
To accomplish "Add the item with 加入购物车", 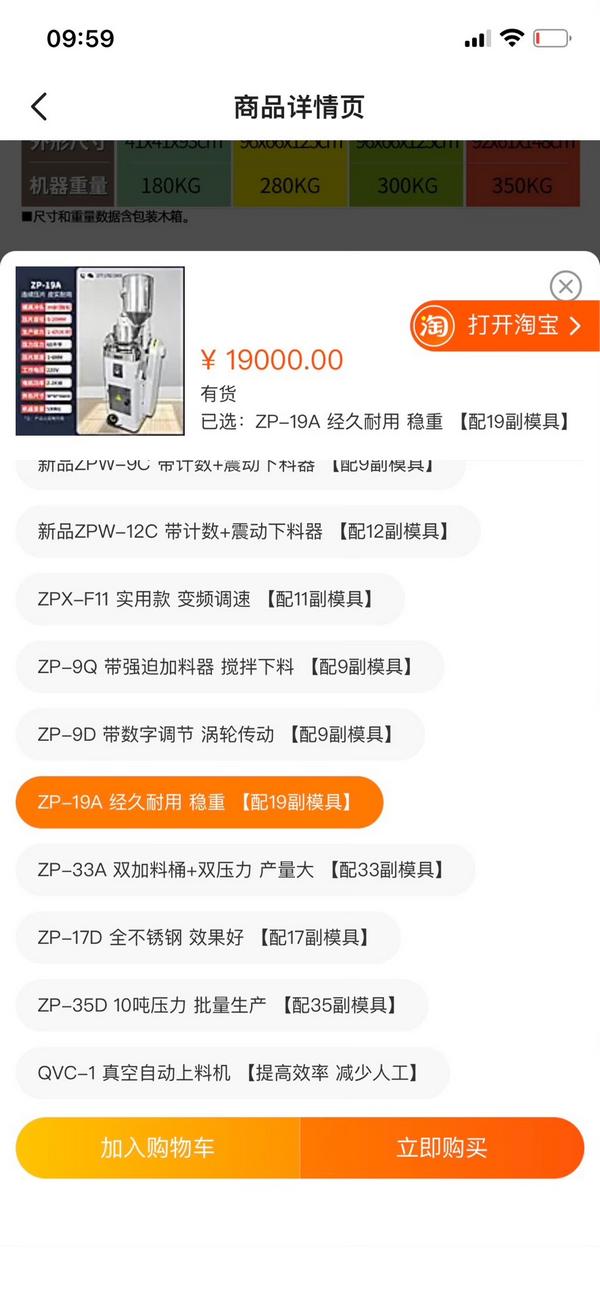I will [x=157, y=1148].
